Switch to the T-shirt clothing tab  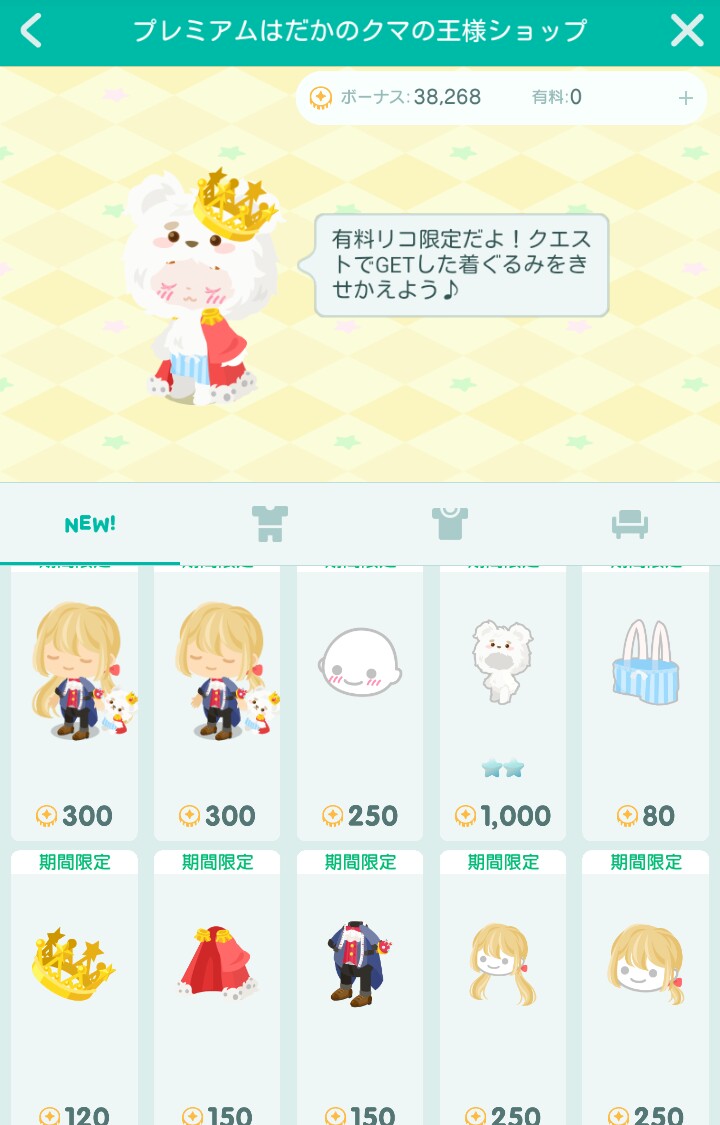coord(450,524)
